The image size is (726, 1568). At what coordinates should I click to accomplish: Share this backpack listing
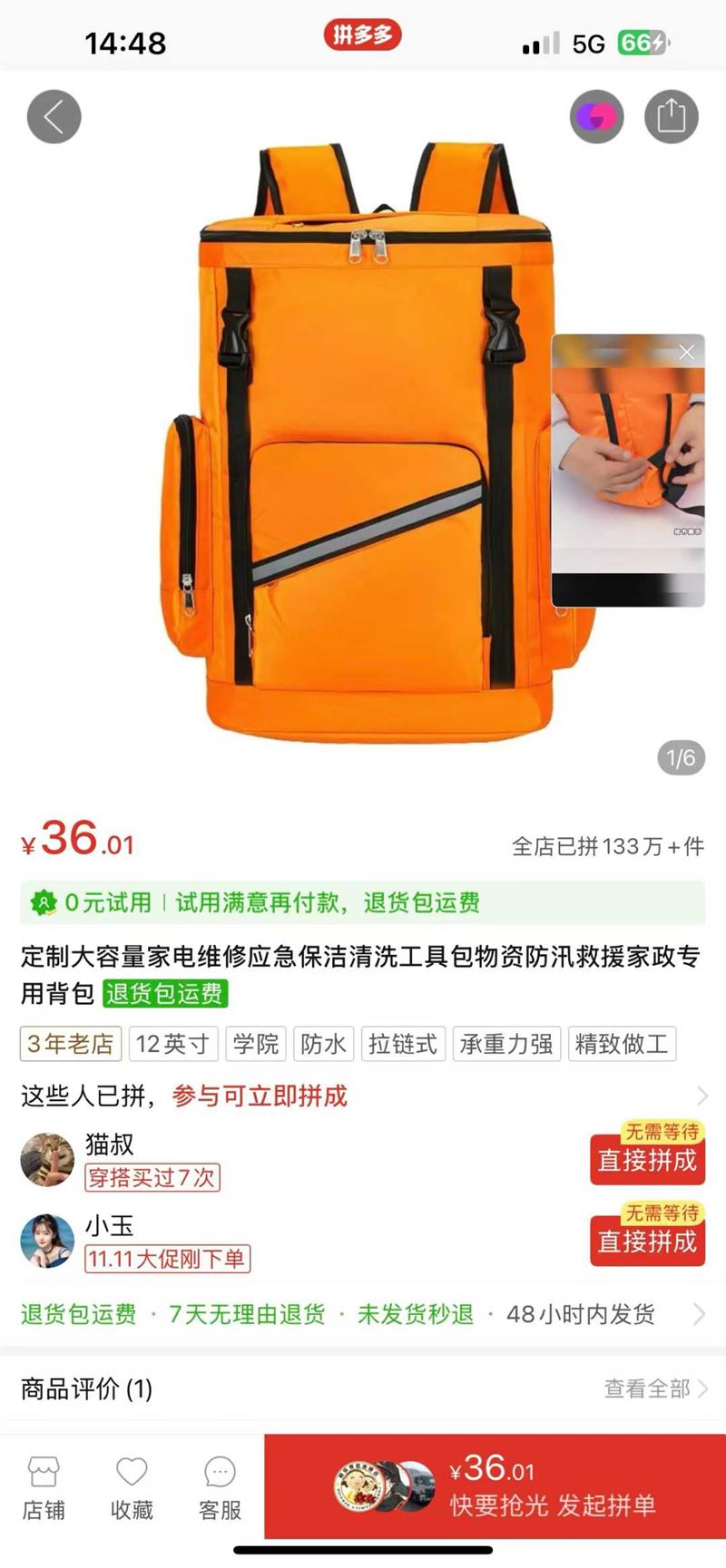point(671,117)
